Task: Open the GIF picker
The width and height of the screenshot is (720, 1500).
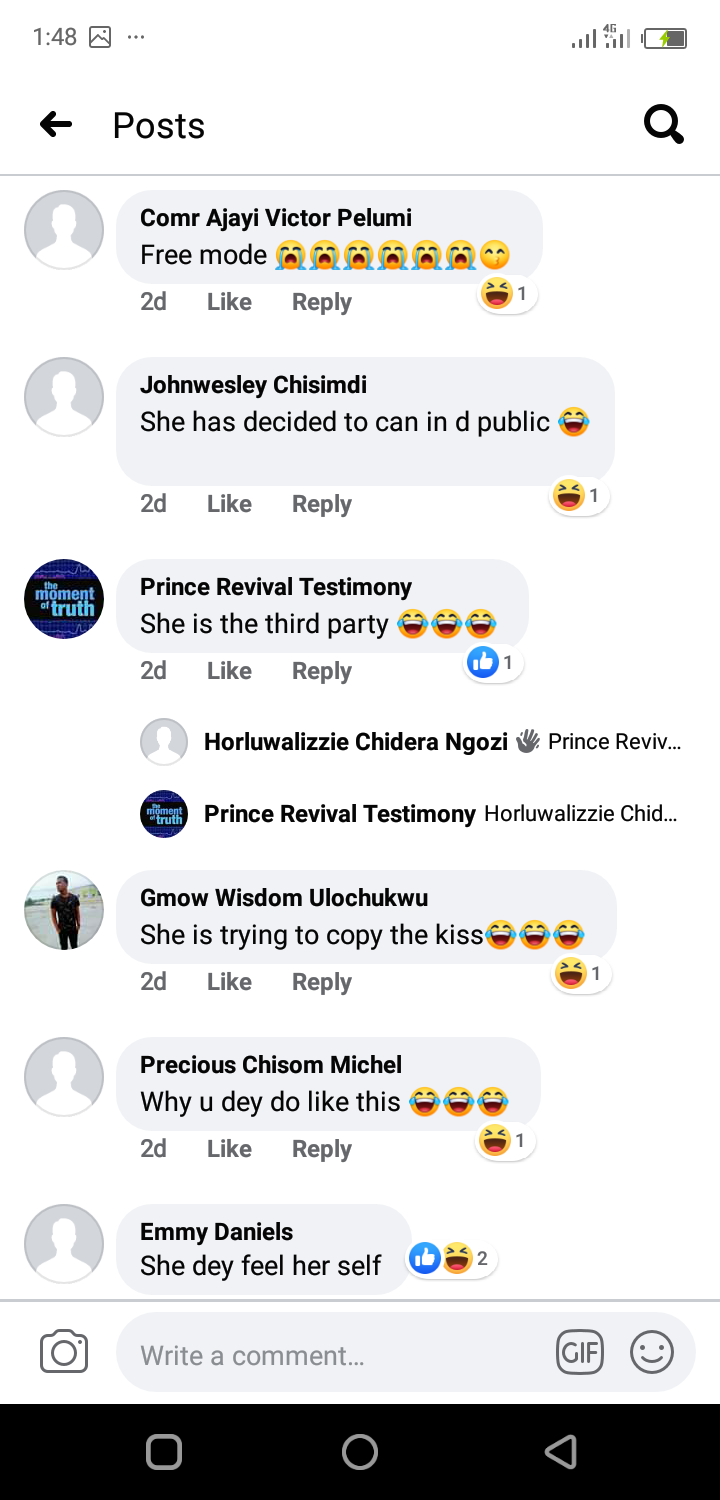Action: [580, 1354]
